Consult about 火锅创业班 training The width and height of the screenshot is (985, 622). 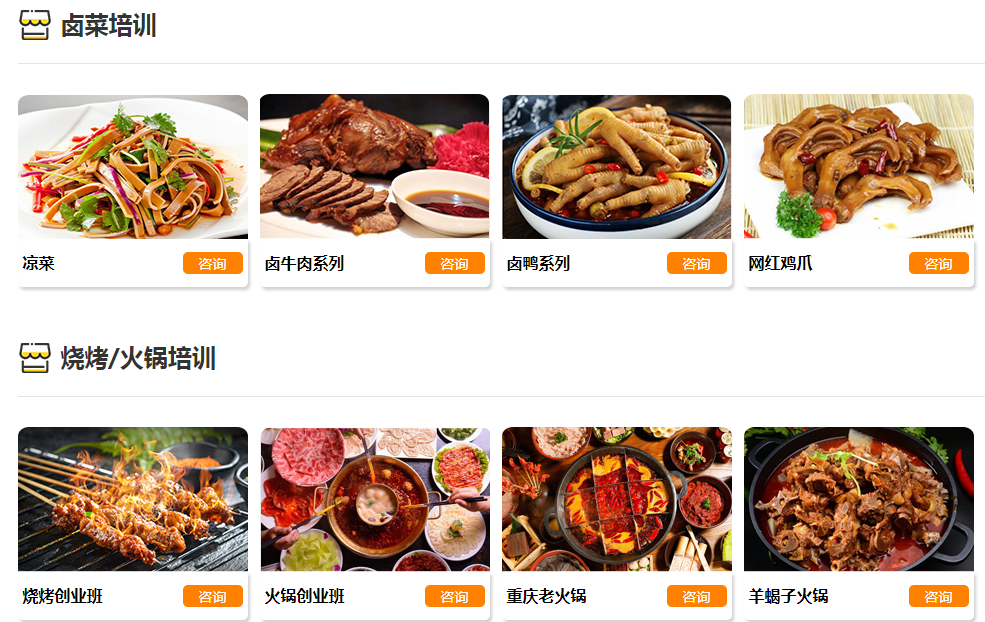pyautogui.click(x=454, y=597)
